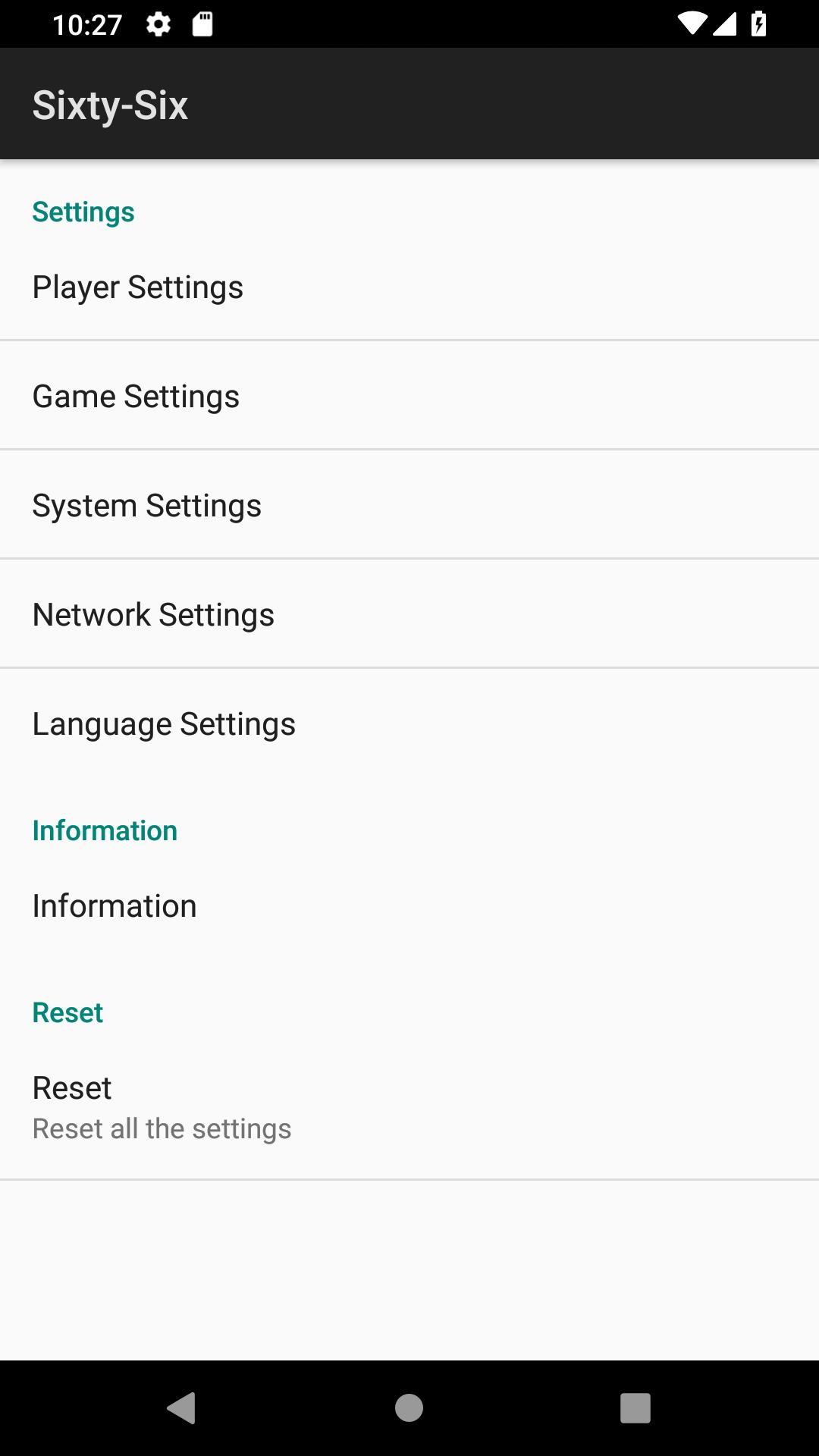Select Language Settings
The width and height of the screenshot is (819, 1456).
coord(409,723)
